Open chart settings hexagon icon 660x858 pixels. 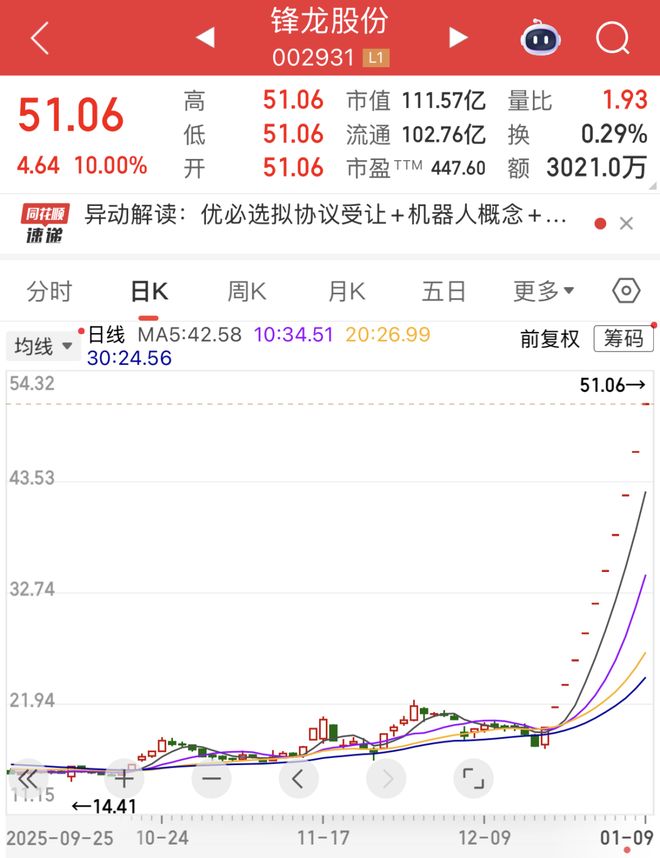pos(626,291)
